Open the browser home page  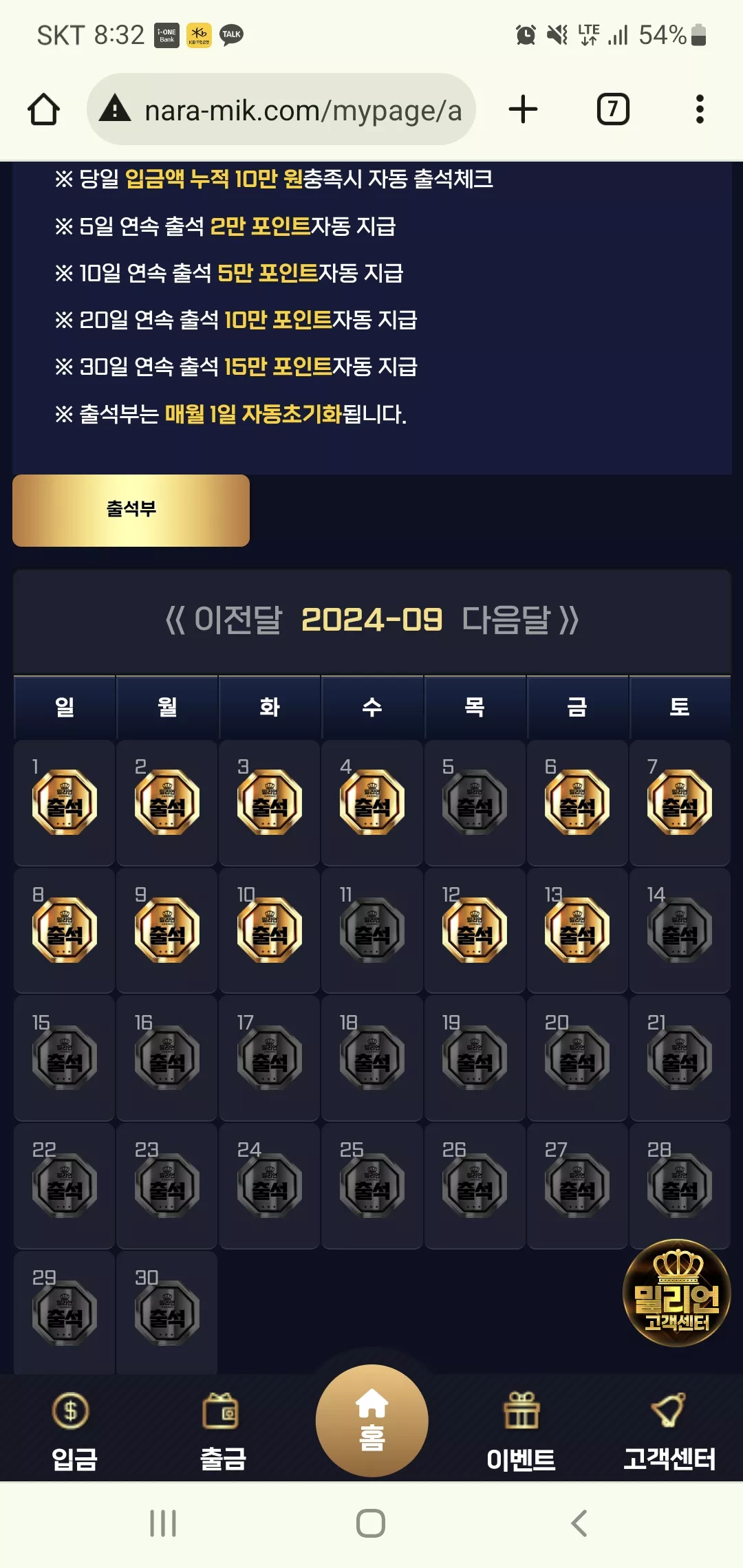(x=43, y=109)
